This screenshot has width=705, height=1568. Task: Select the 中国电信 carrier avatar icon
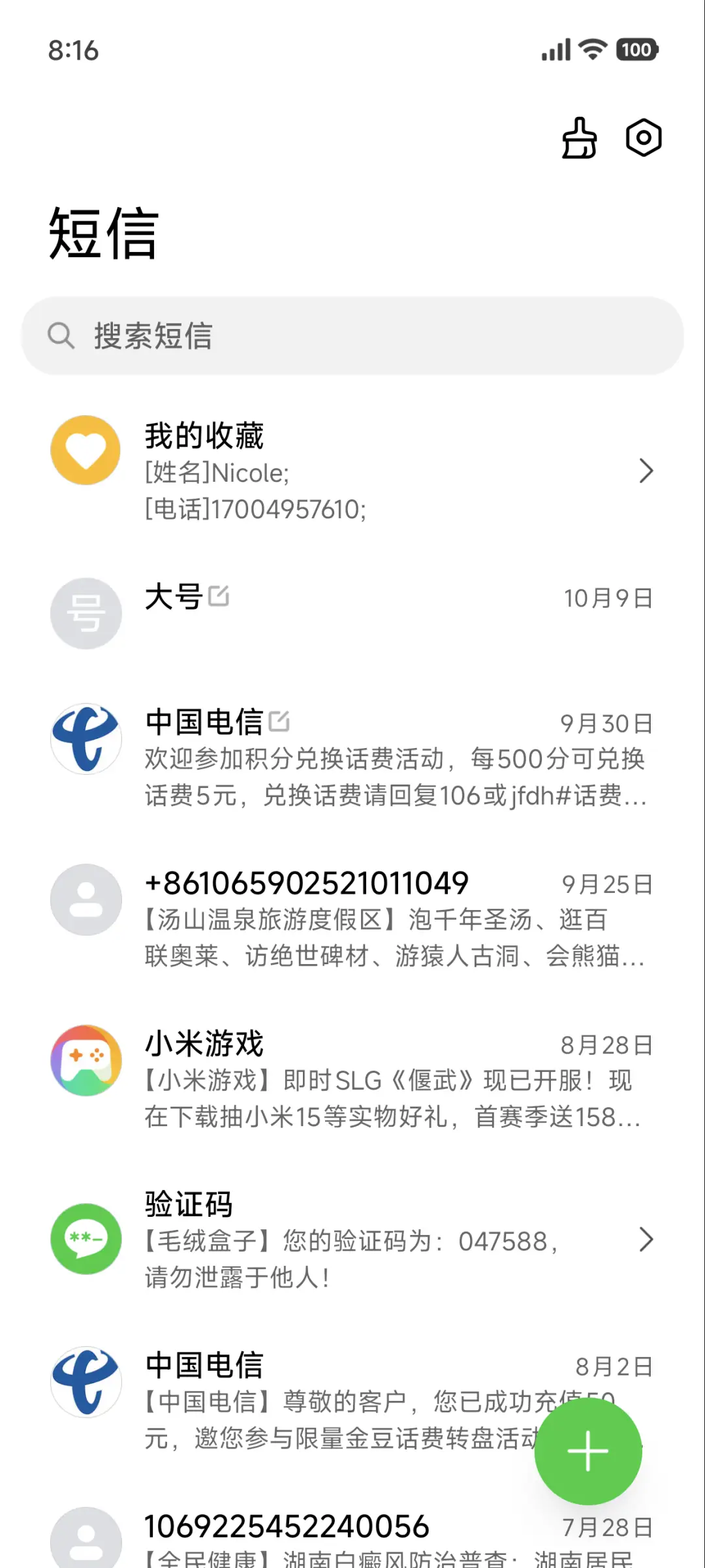[86, 739]
